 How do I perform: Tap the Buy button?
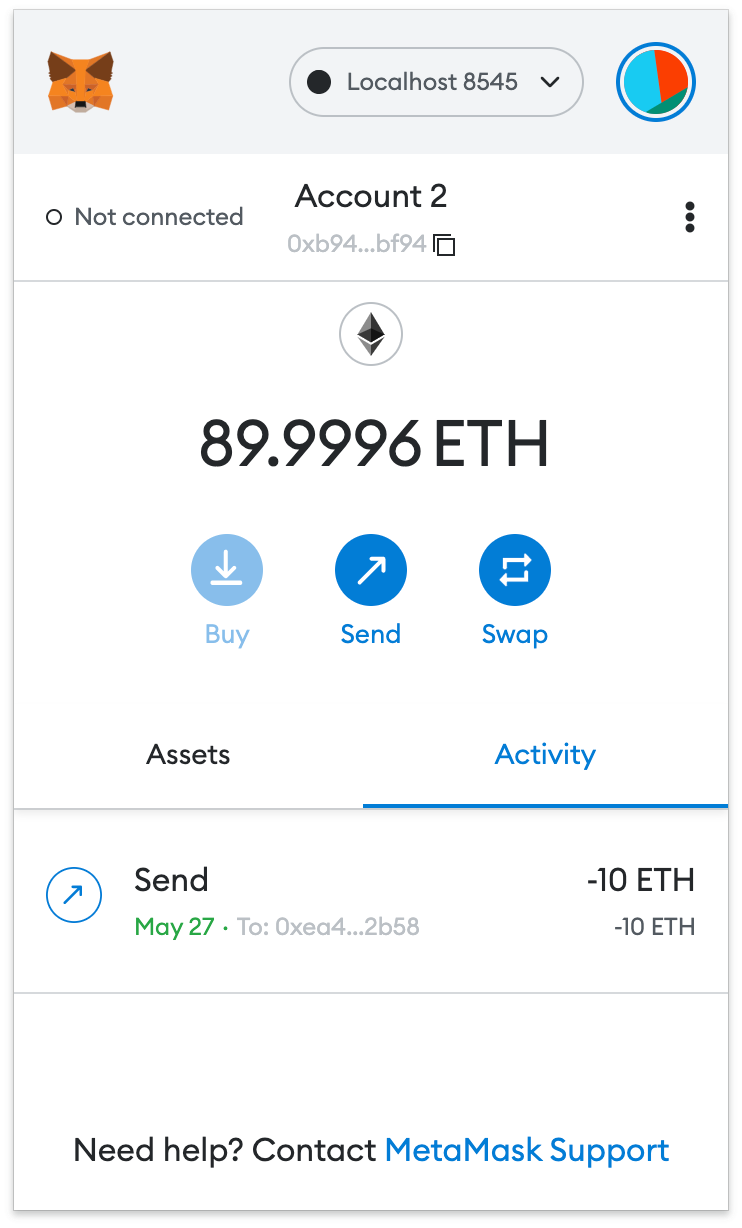point(227,571)
